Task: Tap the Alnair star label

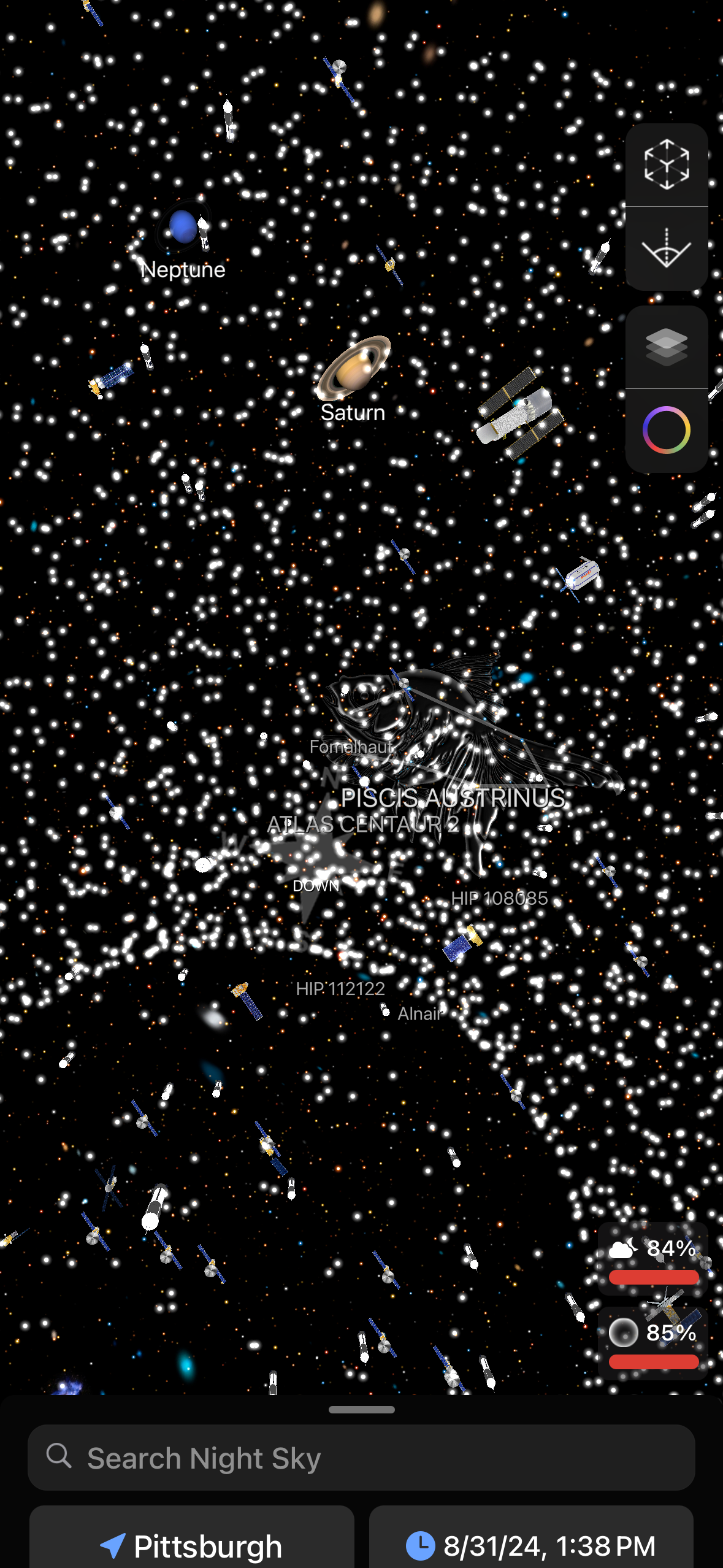Action: tap(419, 1013)
